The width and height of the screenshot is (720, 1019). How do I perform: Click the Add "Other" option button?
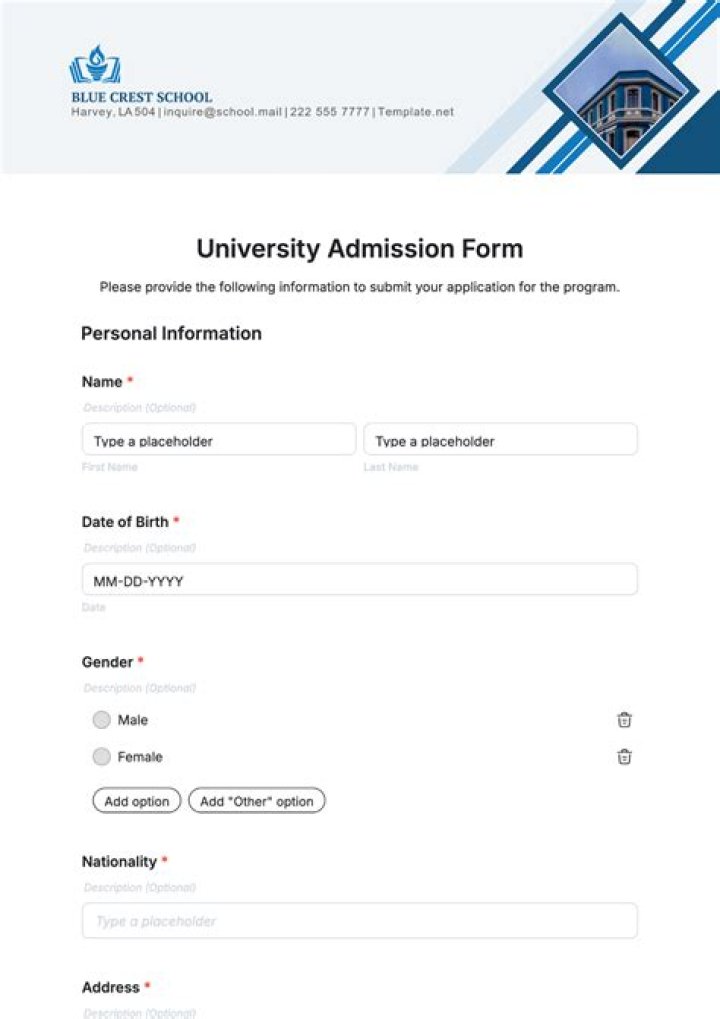coord(256,800)
